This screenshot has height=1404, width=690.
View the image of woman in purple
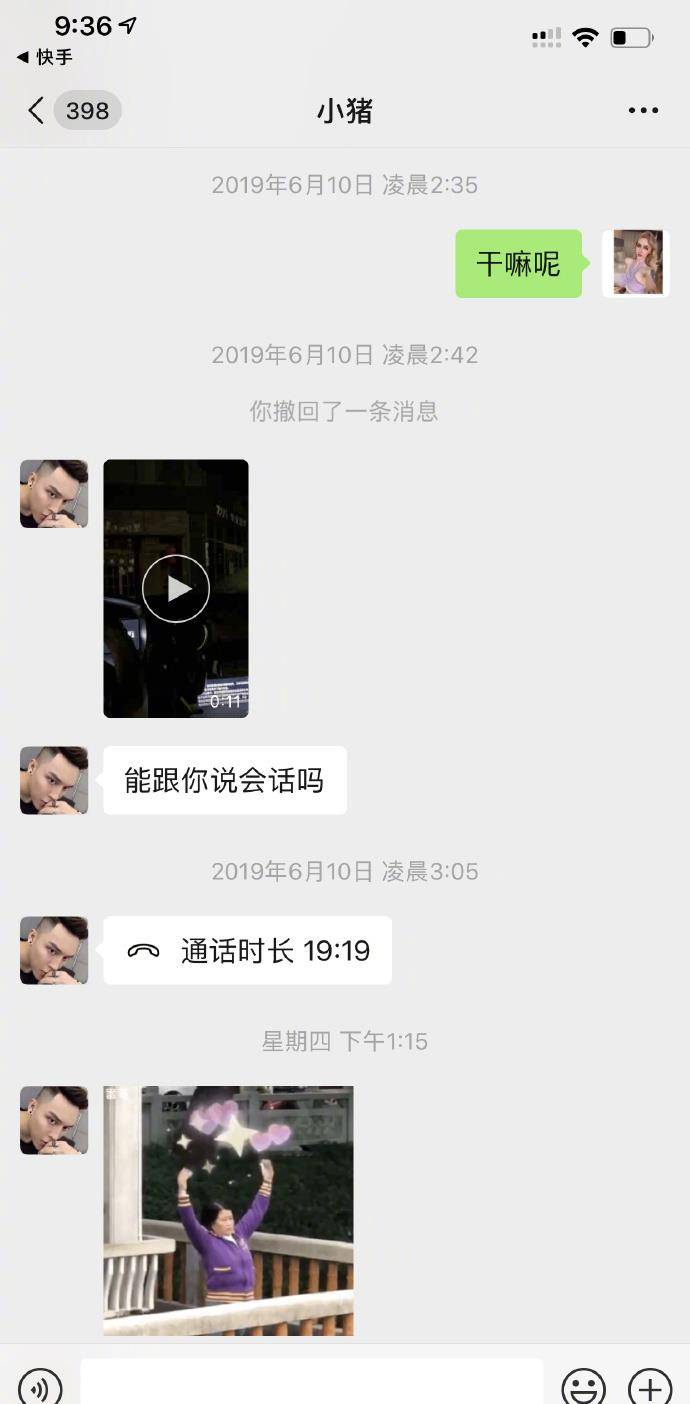pyautogui.click(x=229, y=1211)
